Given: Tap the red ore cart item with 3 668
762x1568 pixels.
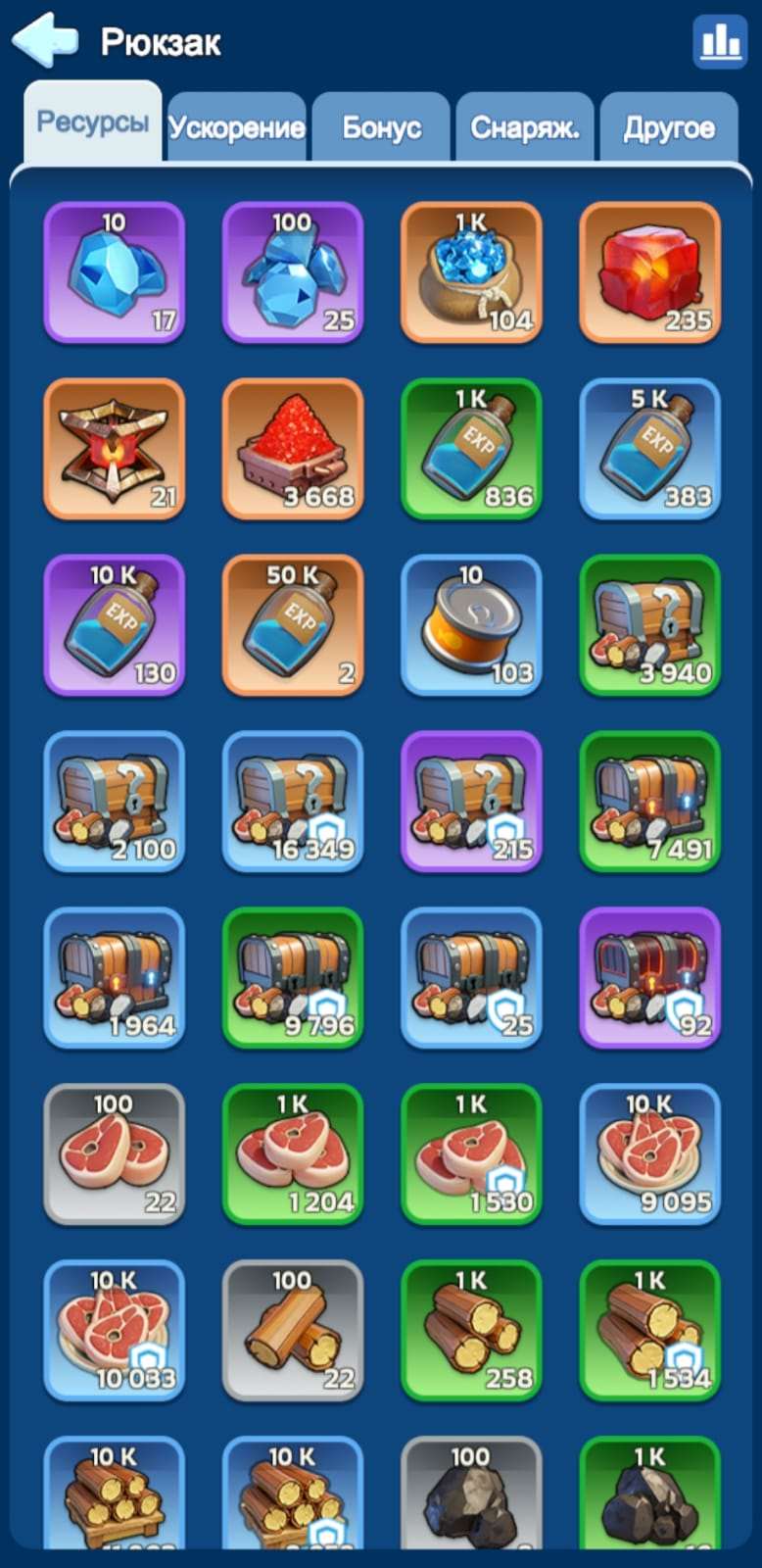Looking at the screenshot, I should [x=293, y=449].
